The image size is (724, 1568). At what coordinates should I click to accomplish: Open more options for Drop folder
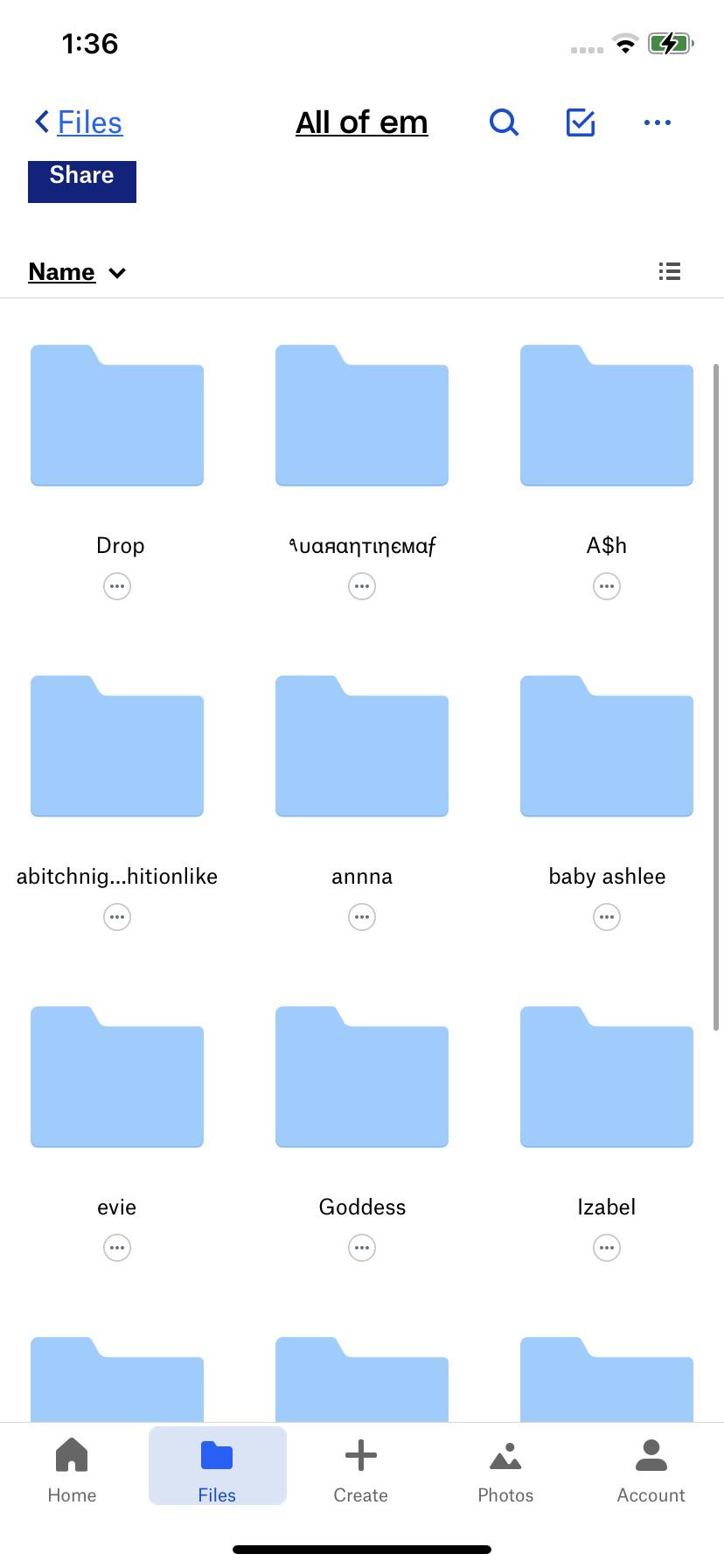click(117, 586)
